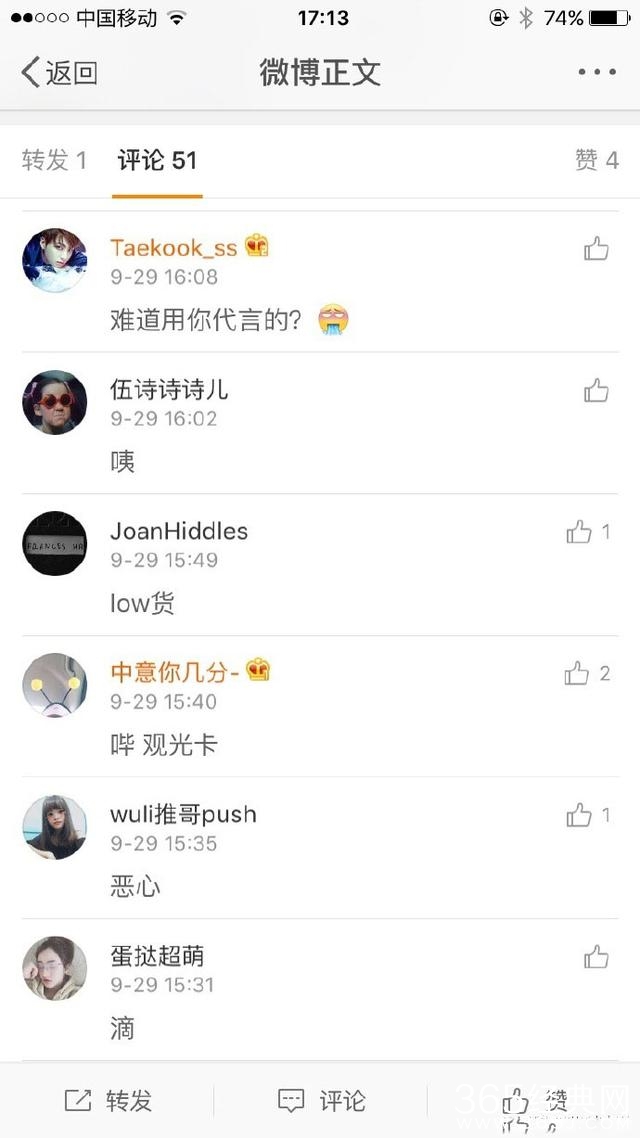
Task: Go back using the 返回 button
Action: [60, 72]
